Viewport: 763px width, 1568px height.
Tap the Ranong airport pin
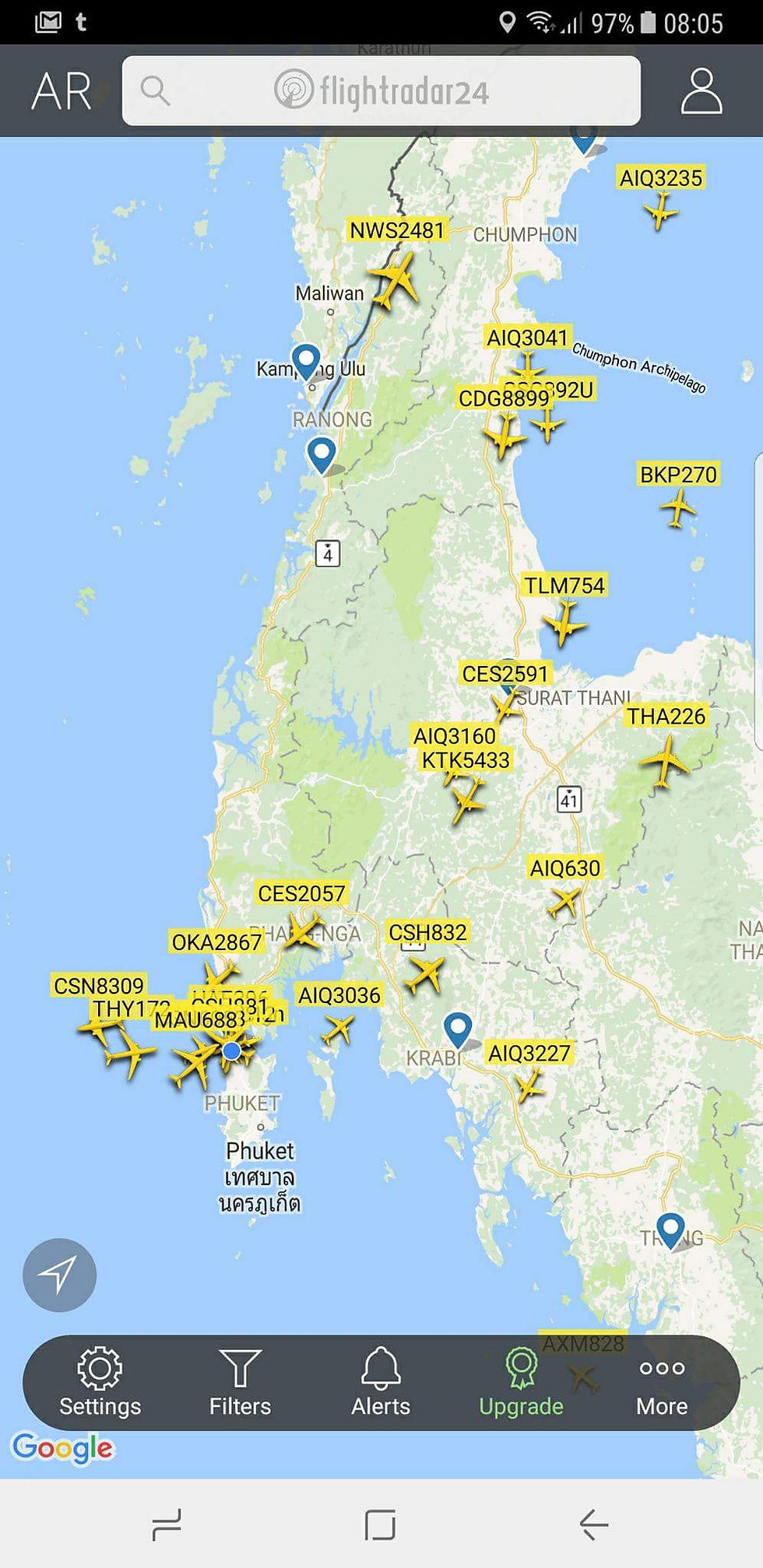tap(322, 453)
